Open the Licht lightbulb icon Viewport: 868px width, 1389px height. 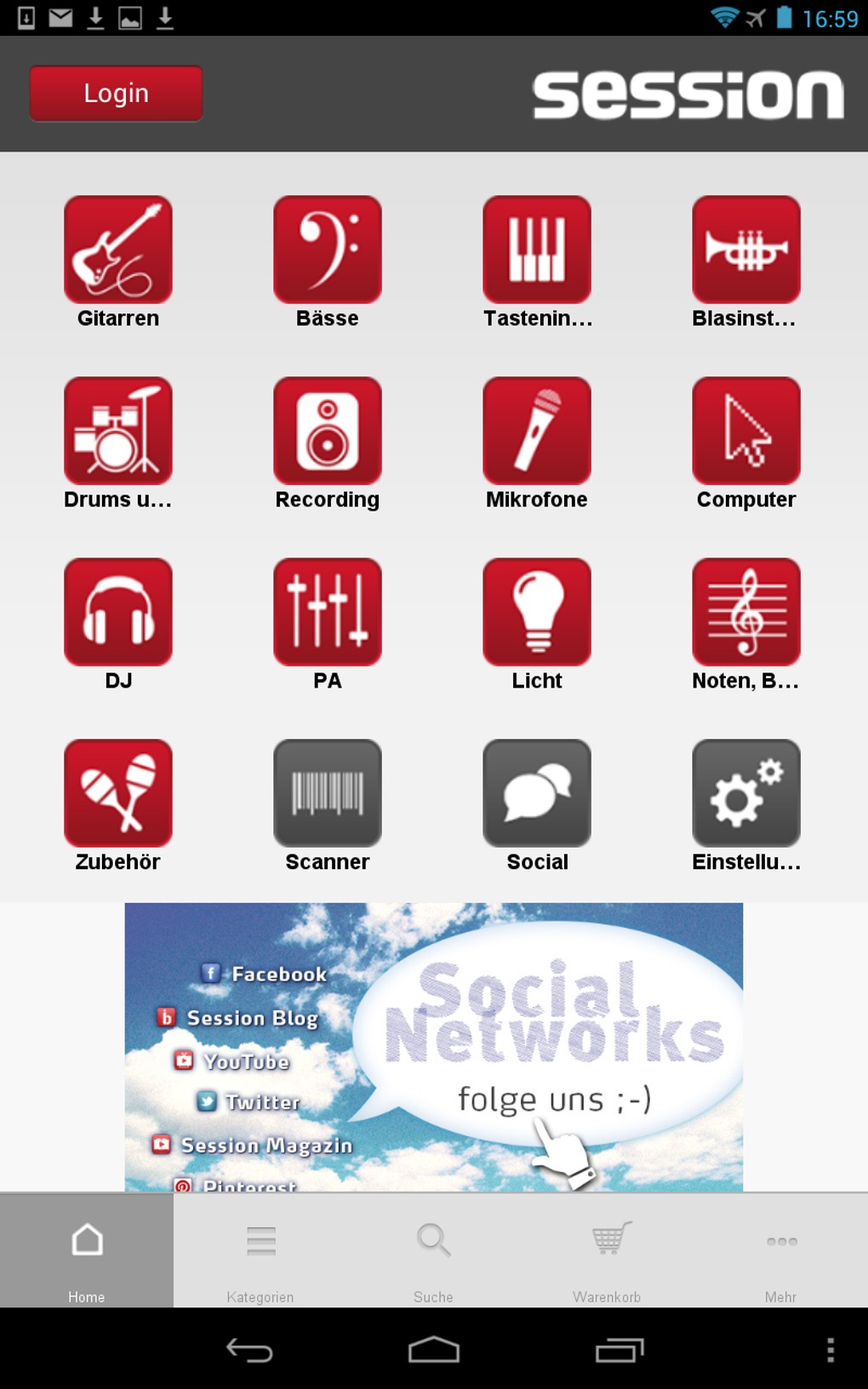pyautogui.click(x=537, y=612)
